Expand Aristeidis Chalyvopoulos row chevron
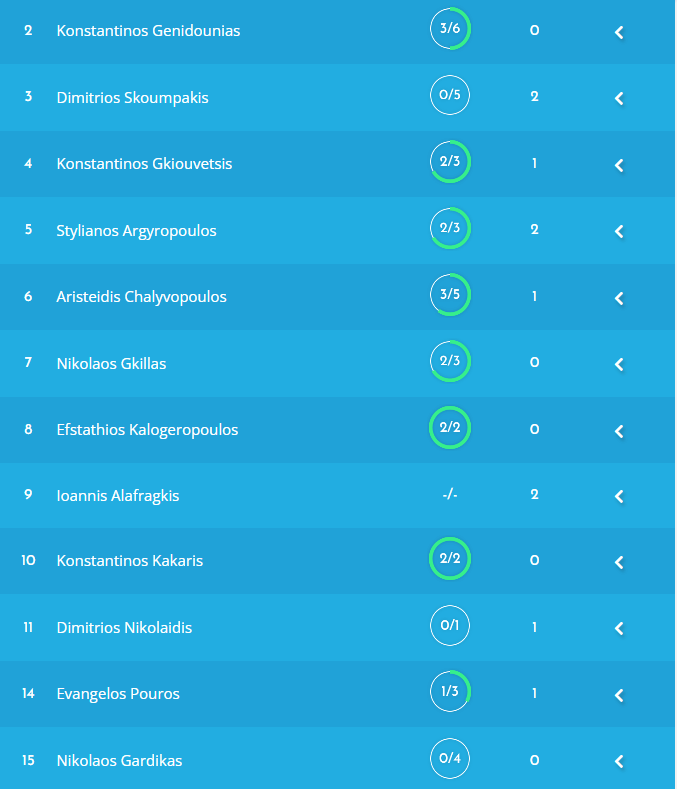 [619, 297]
